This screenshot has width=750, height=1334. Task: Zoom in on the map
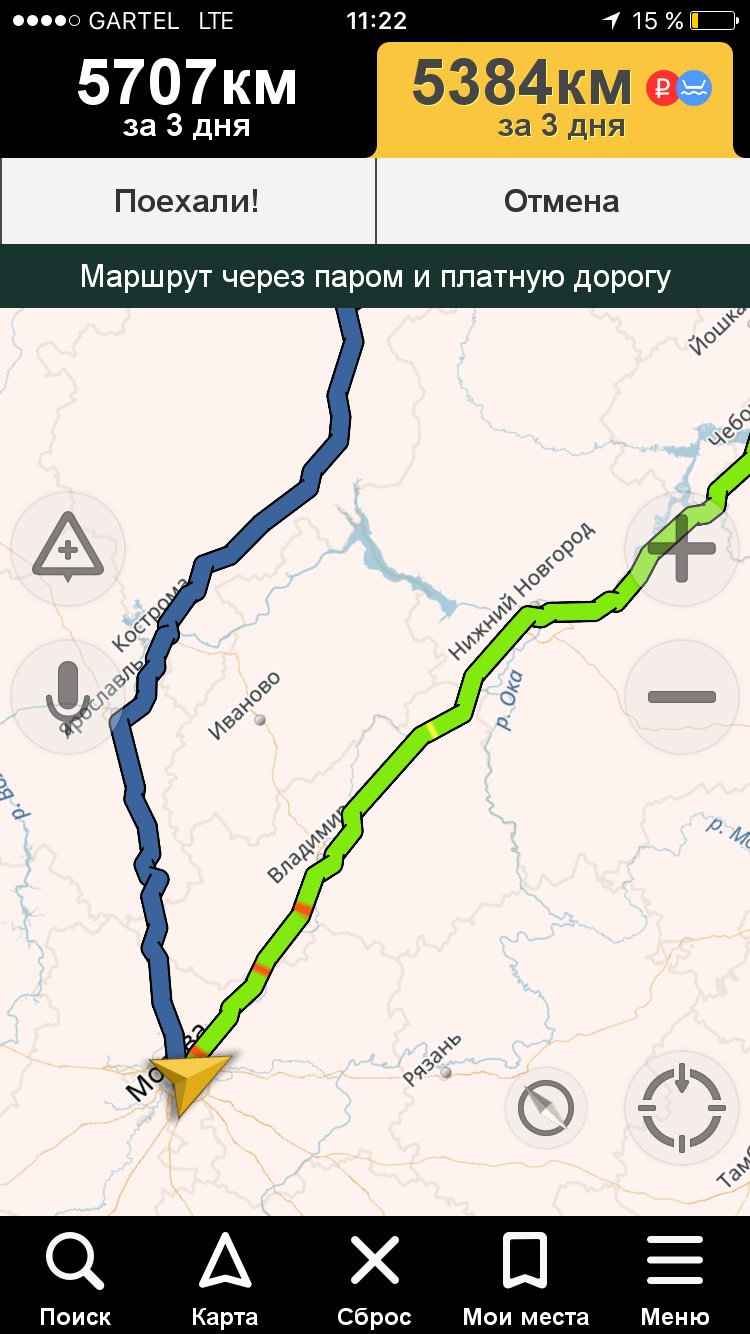682,548
